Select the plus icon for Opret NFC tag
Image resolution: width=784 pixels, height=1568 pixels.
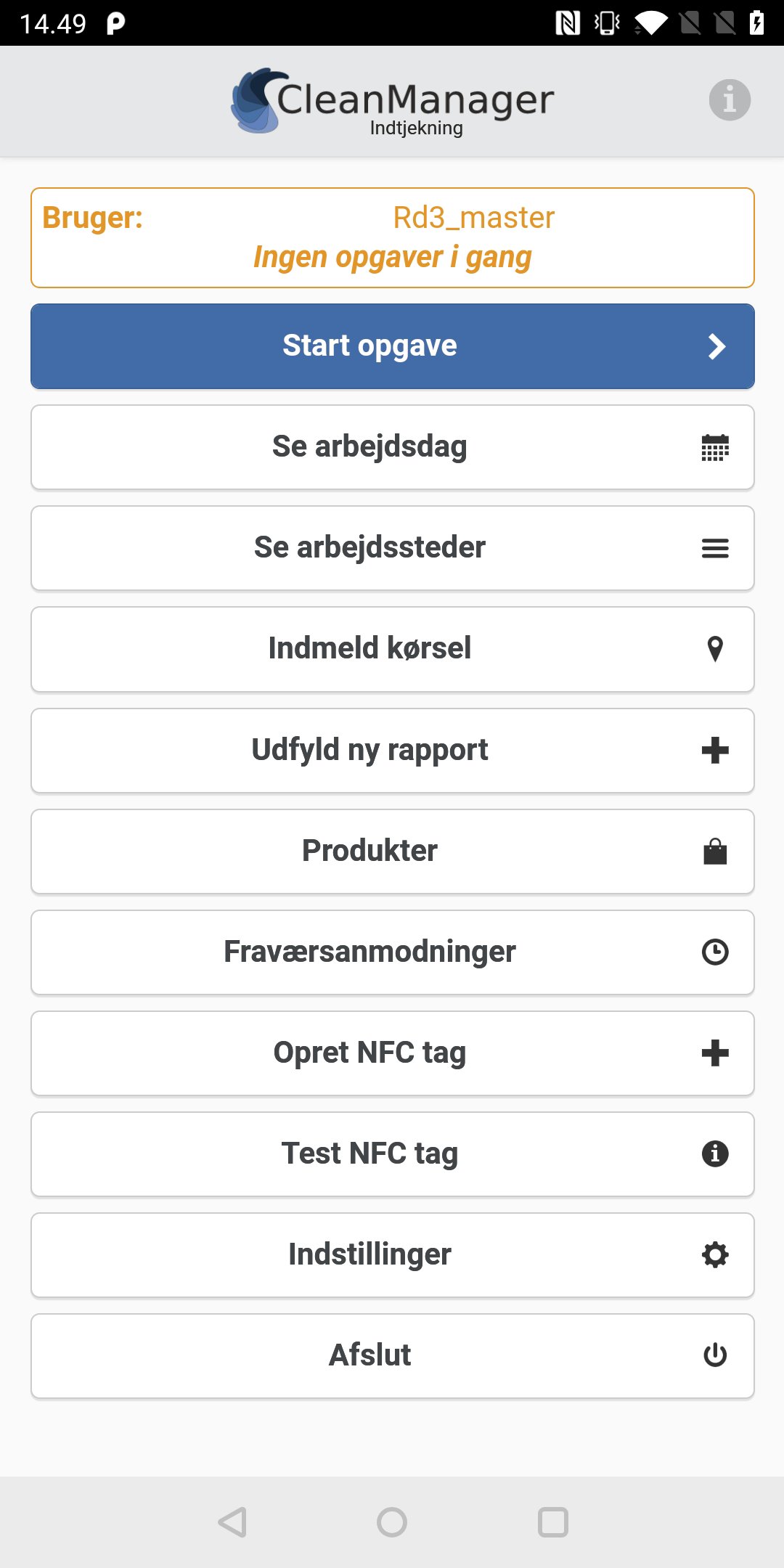715,1053
